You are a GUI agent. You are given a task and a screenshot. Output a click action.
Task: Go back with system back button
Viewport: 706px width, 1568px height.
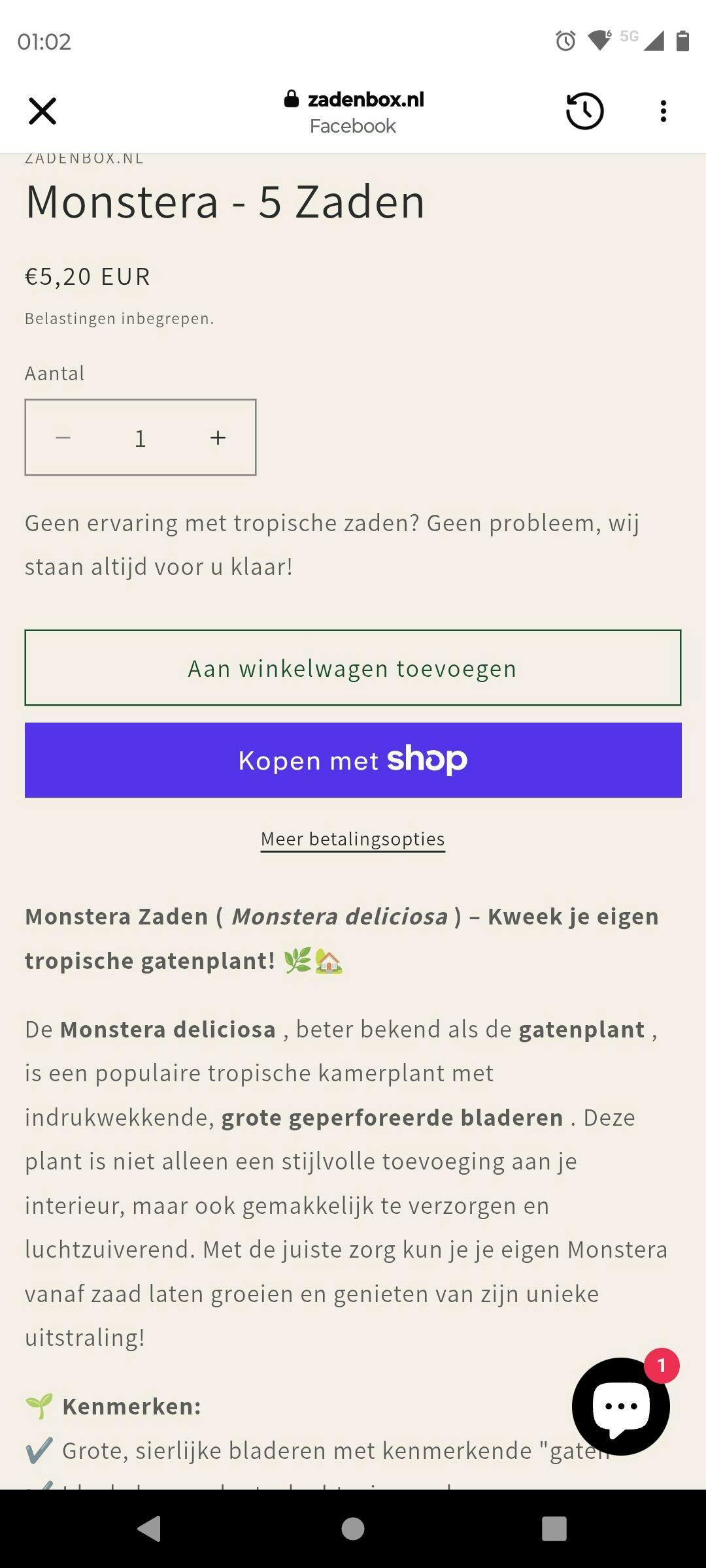pos(150,1529)
